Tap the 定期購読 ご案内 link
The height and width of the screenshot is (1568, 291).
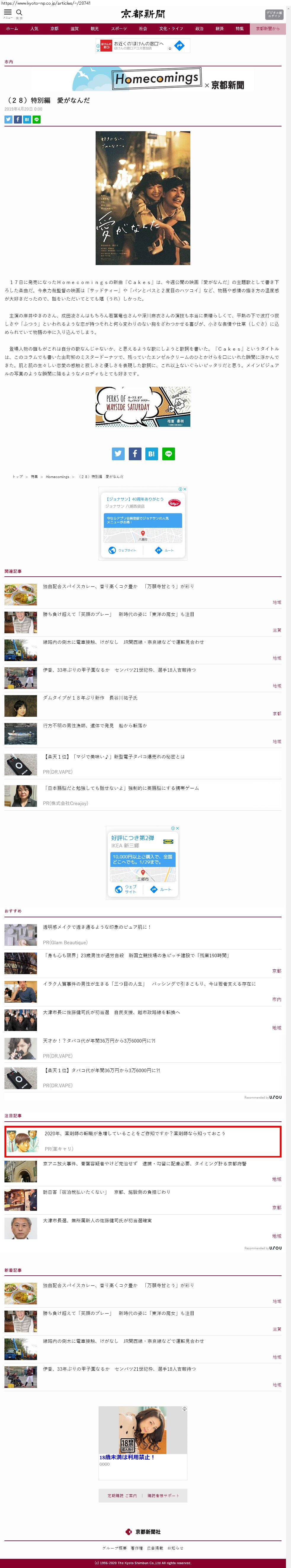122,1495
